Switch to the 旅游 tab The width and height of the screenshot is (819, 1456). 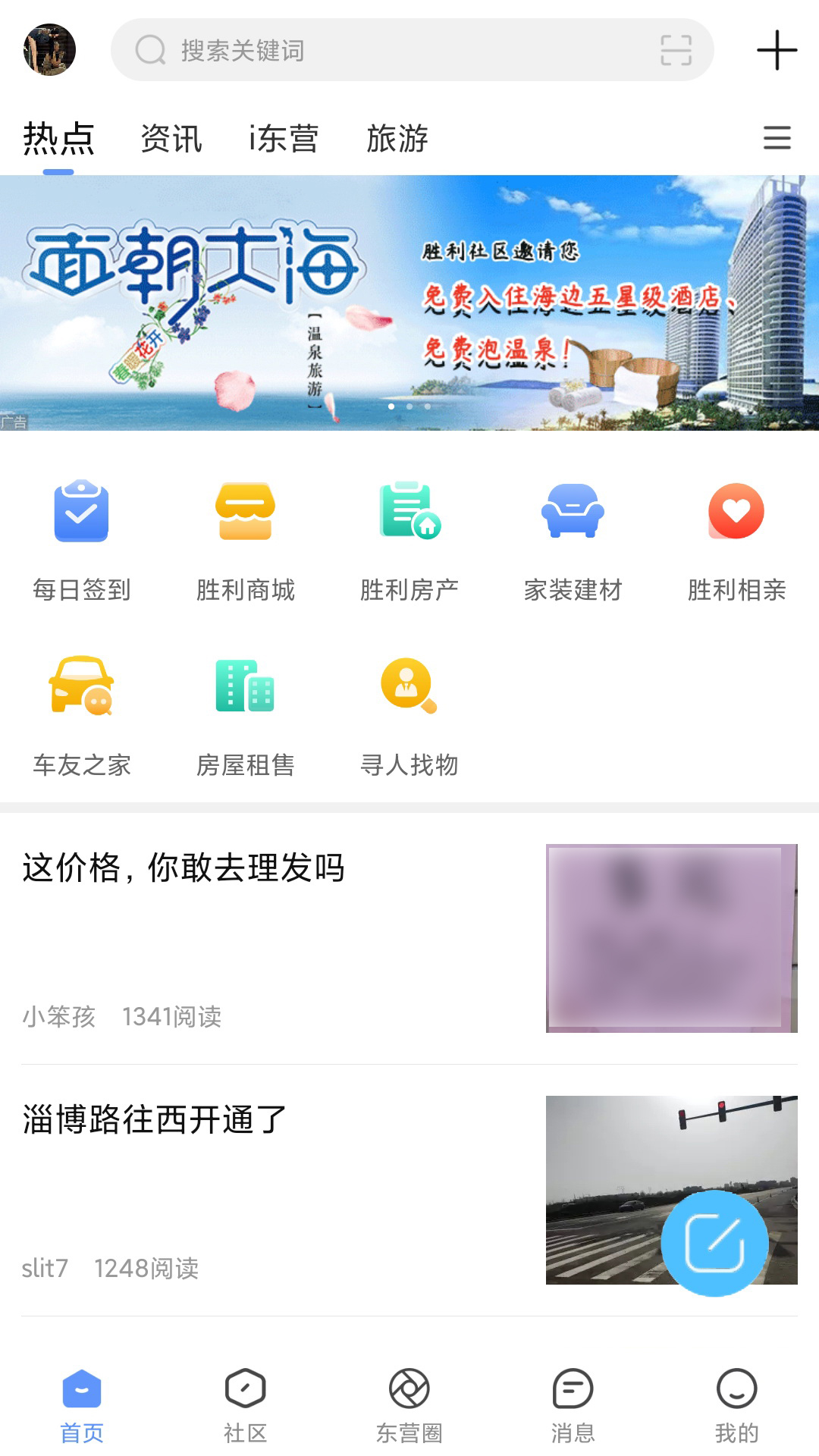[x=397, y=139]
